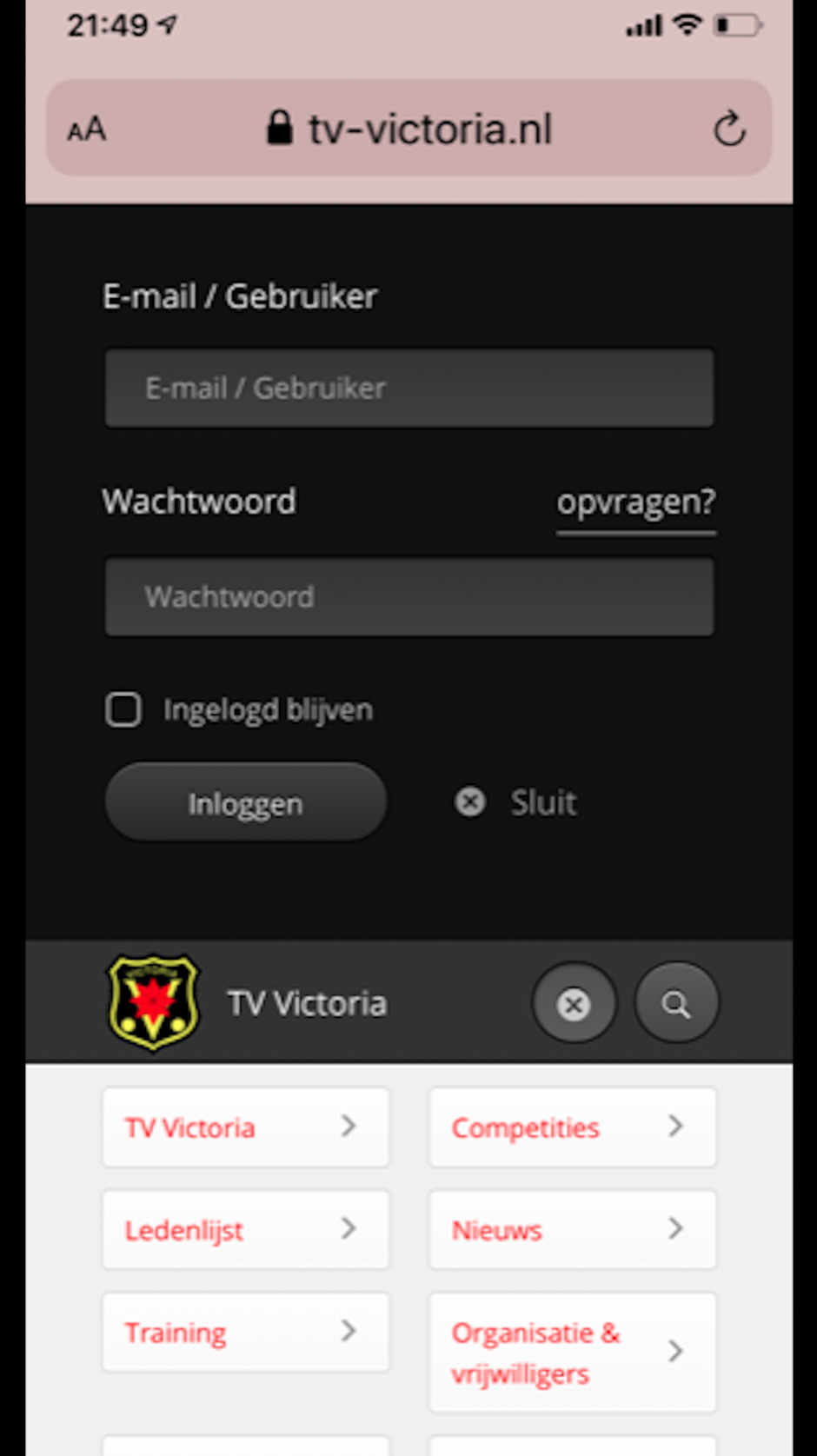
Task: Check the Ingelogd blijven checkbox
Action: [123, 709]
